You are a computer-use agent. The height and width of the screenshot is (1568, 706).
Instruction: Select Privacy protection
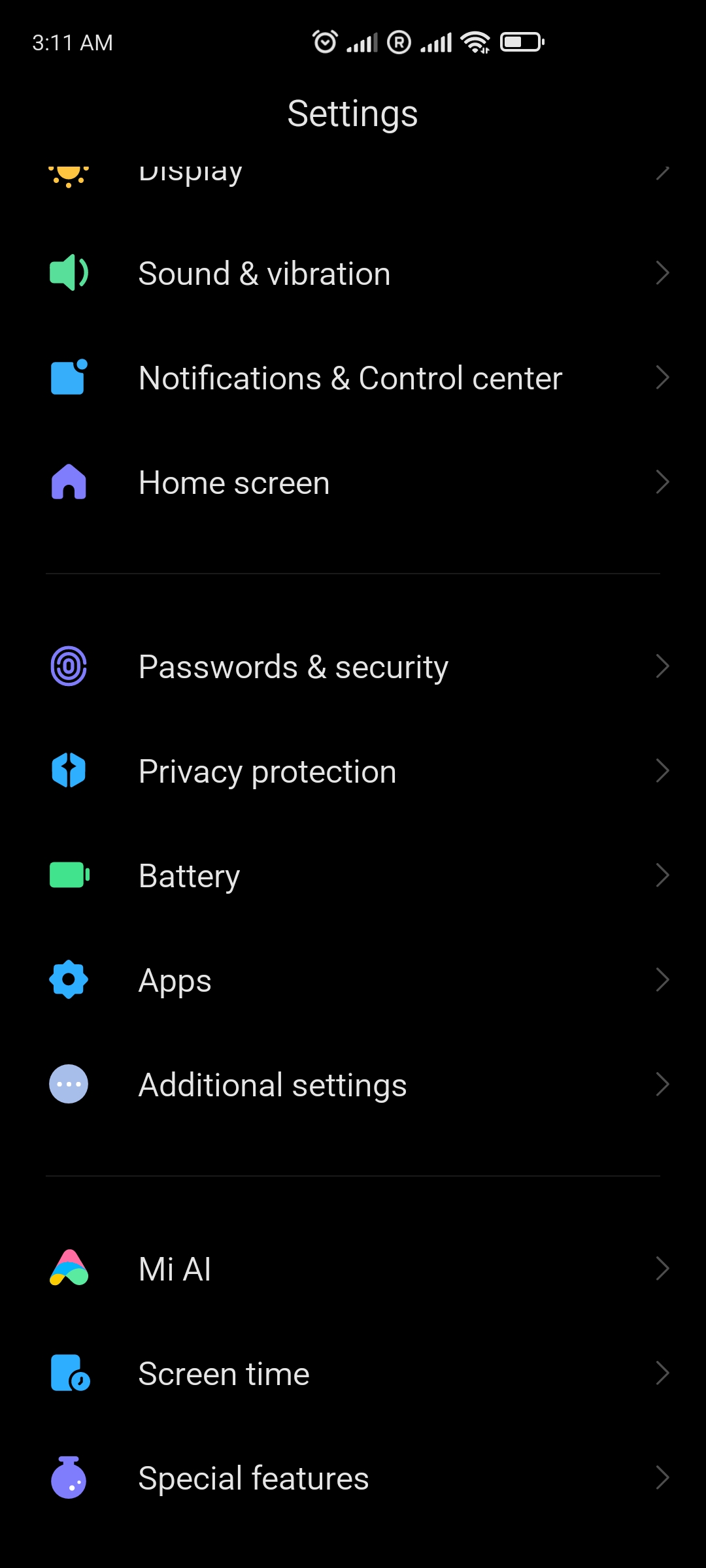(353, 771)
